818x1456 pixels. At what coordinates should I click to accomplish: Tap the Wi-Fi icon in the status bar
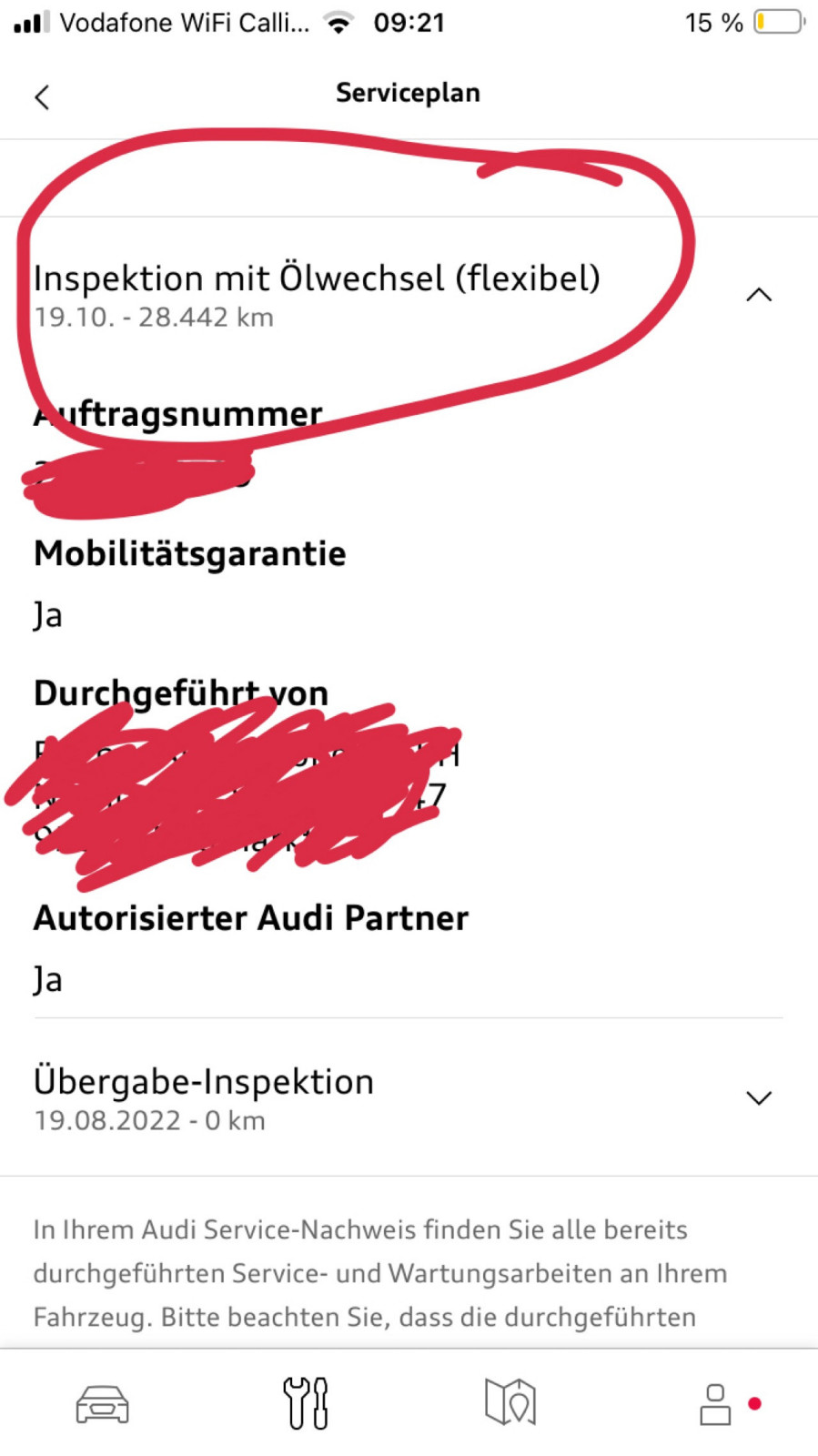[339, 22]
